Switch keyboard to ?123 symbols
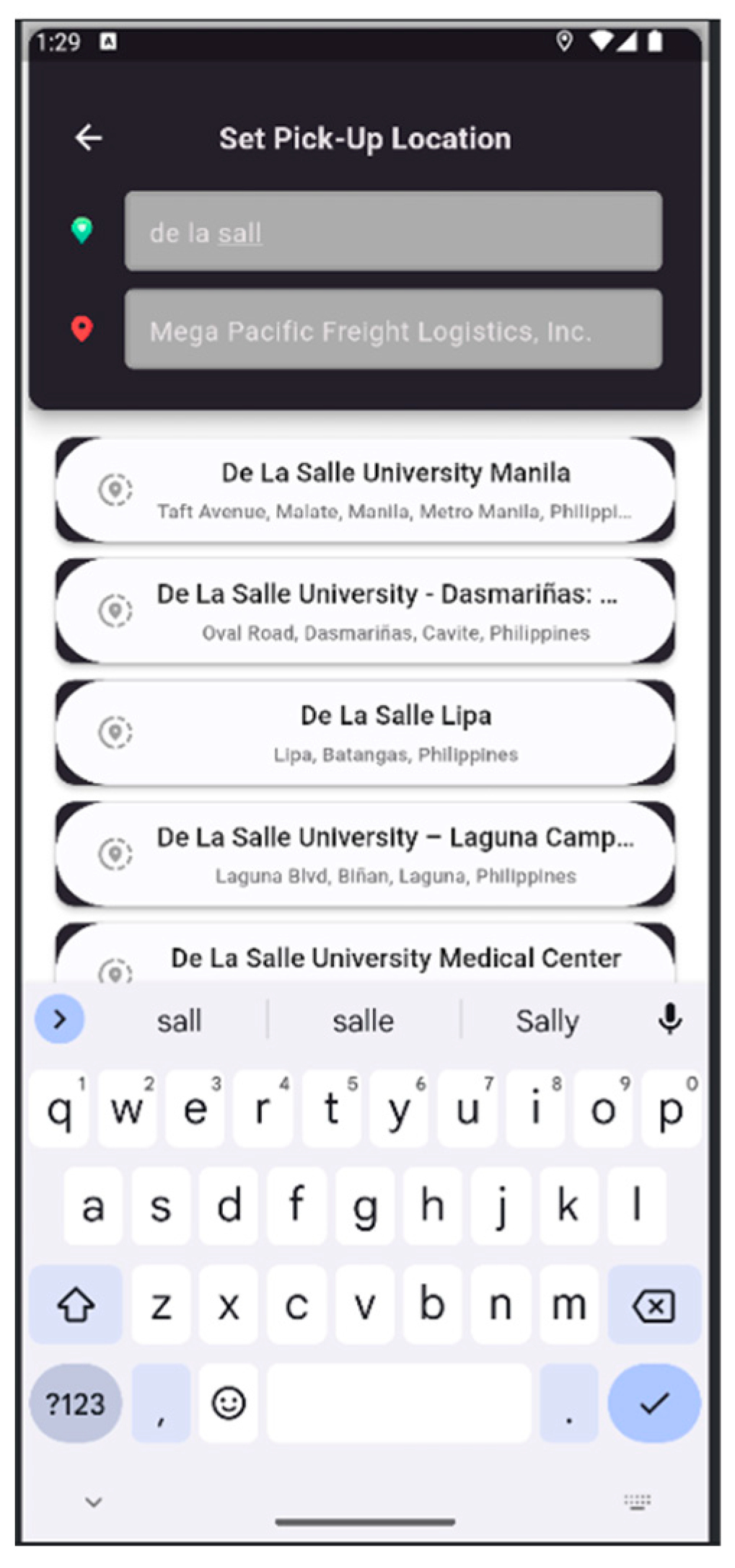The width and height of the screenshot is (735, 1568). pos(76,1404)
